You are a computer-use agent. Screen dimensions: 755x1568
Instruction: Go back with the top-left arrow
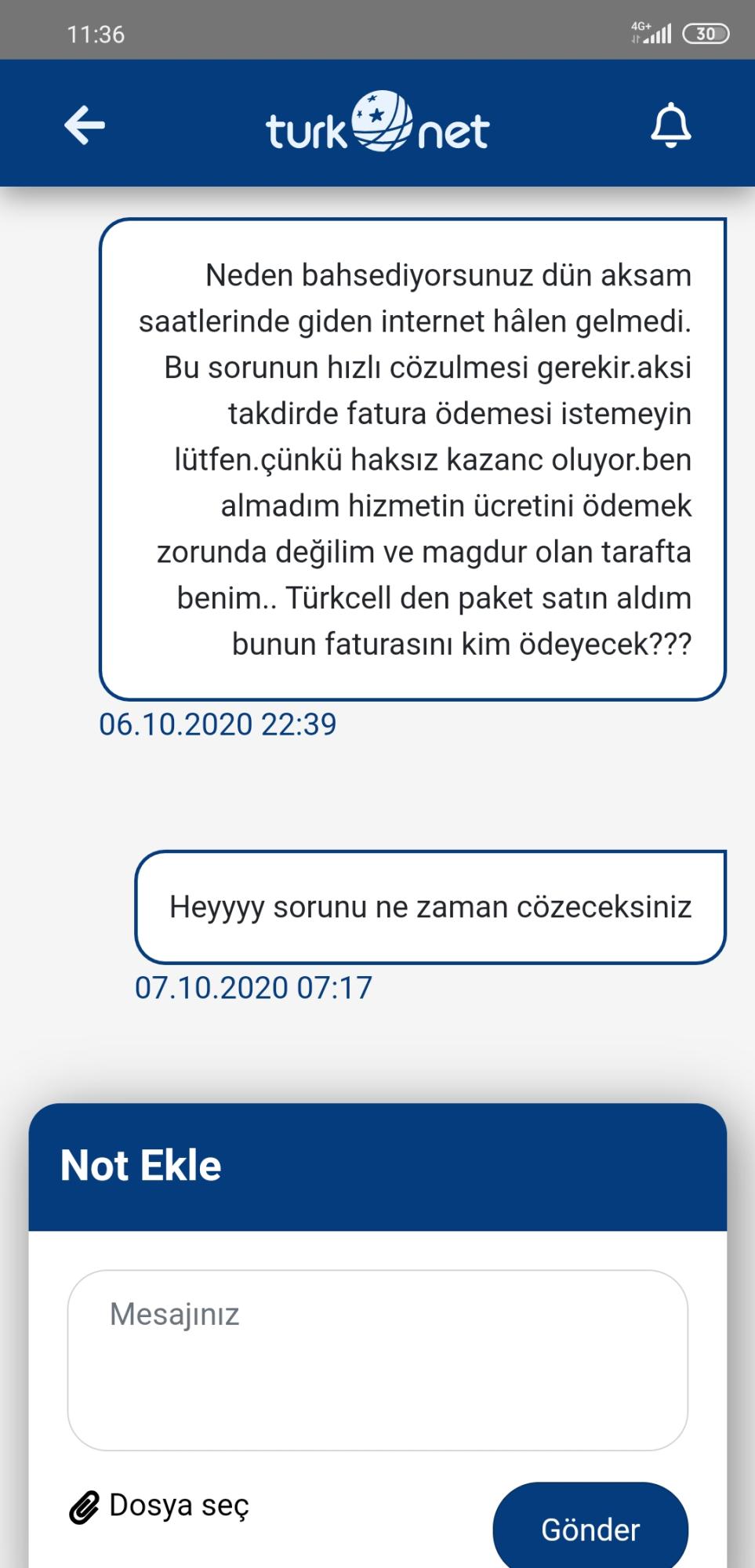pos(85,125)
